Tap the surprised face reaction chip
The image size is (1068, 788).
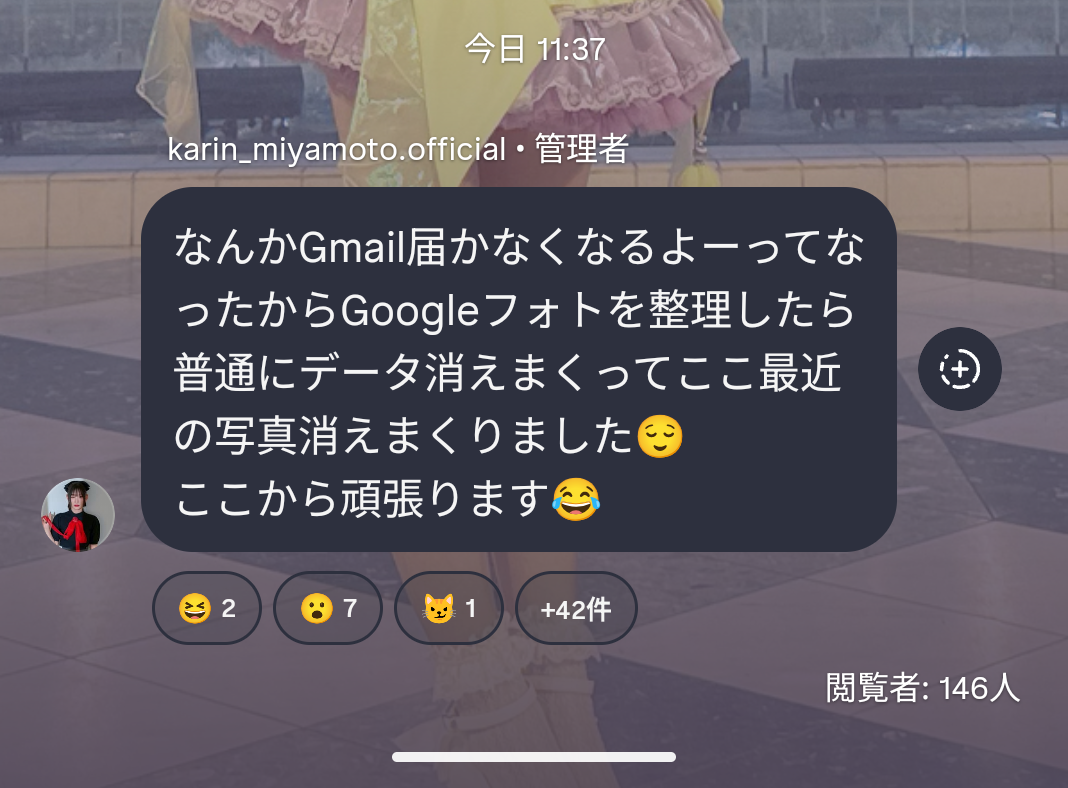328,608
